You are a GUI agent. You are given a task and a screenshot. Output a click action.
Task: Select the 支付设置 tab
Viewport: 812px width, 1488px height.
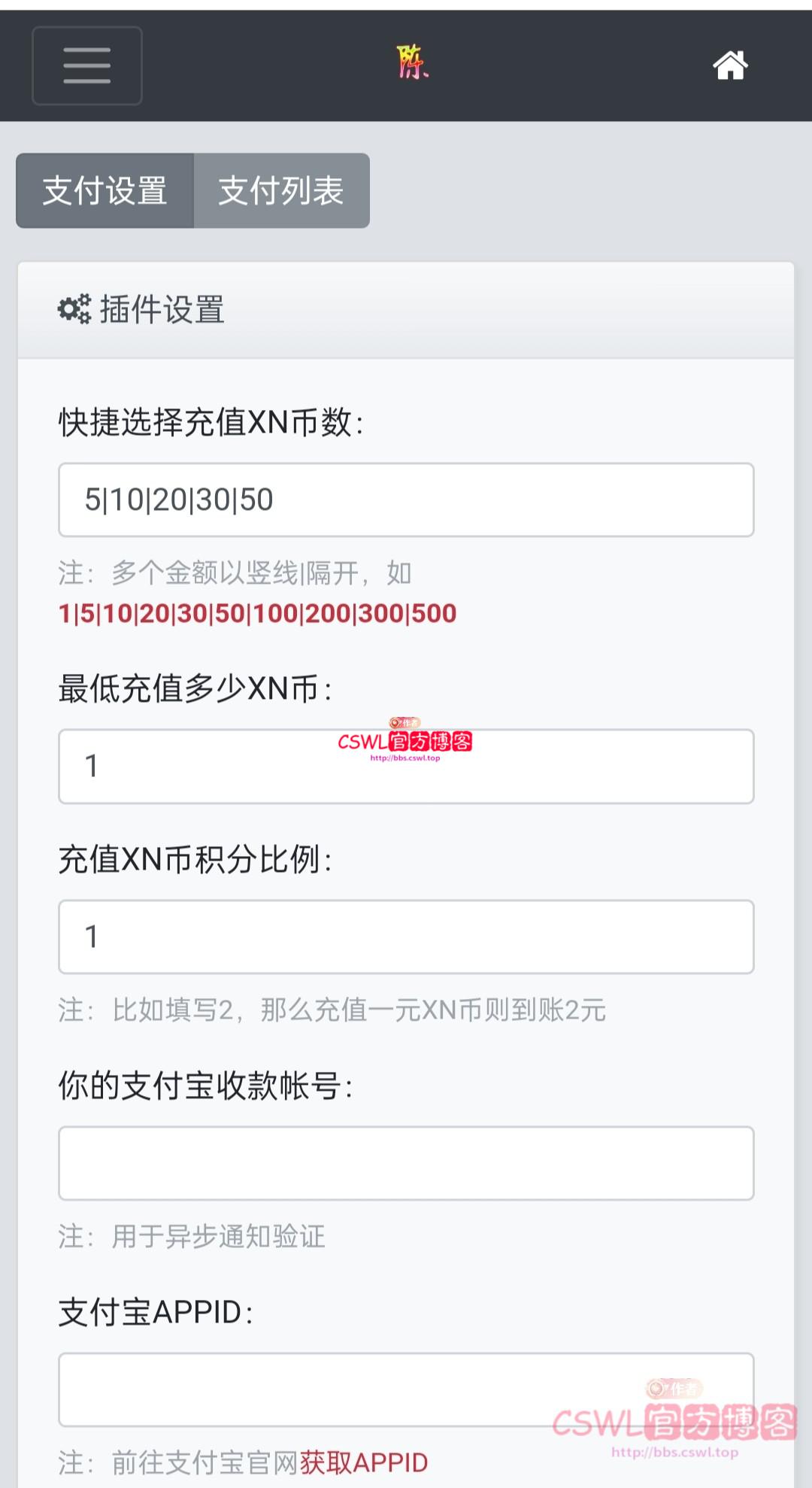(105, 190)
